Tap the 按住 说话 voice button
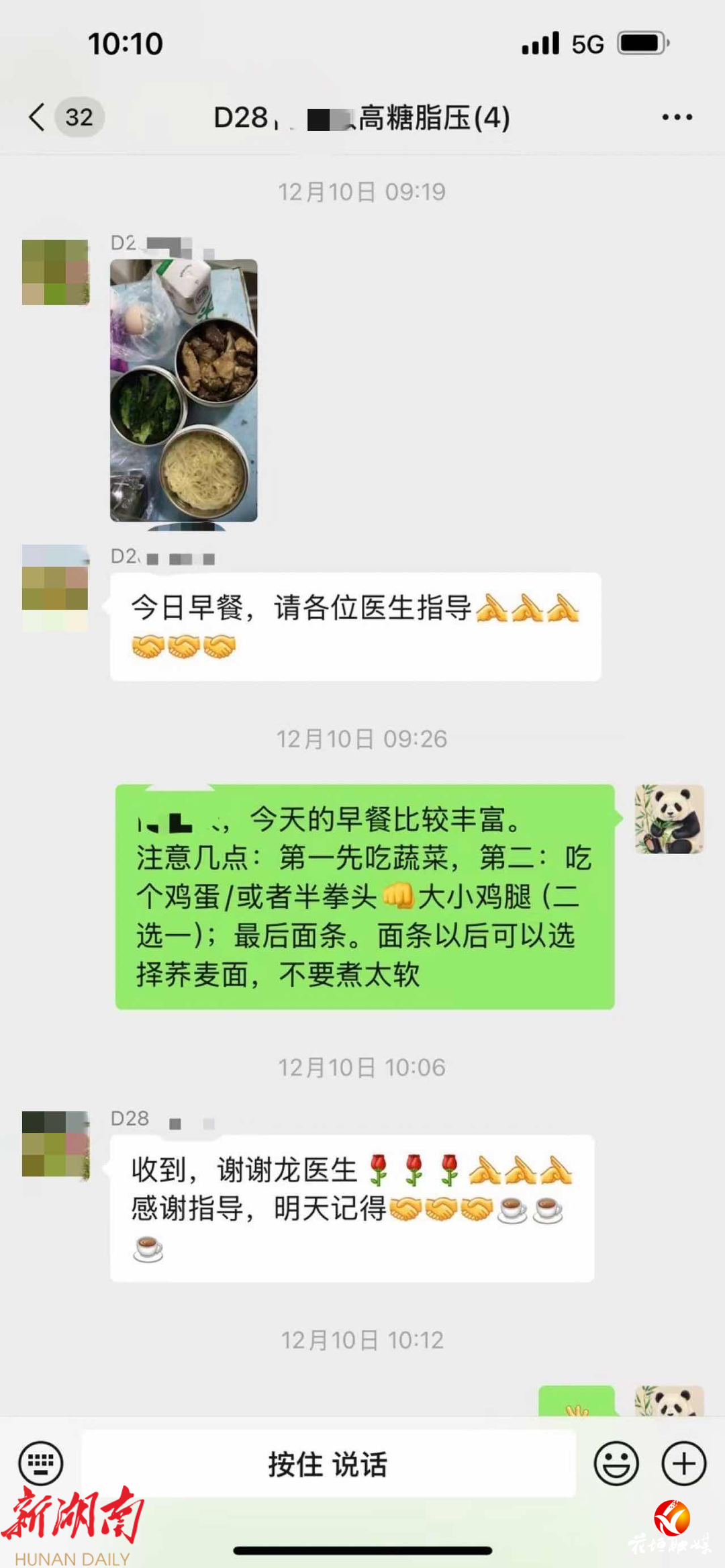Viewport: 725px width, 1568px height. tap(328, 1464)
